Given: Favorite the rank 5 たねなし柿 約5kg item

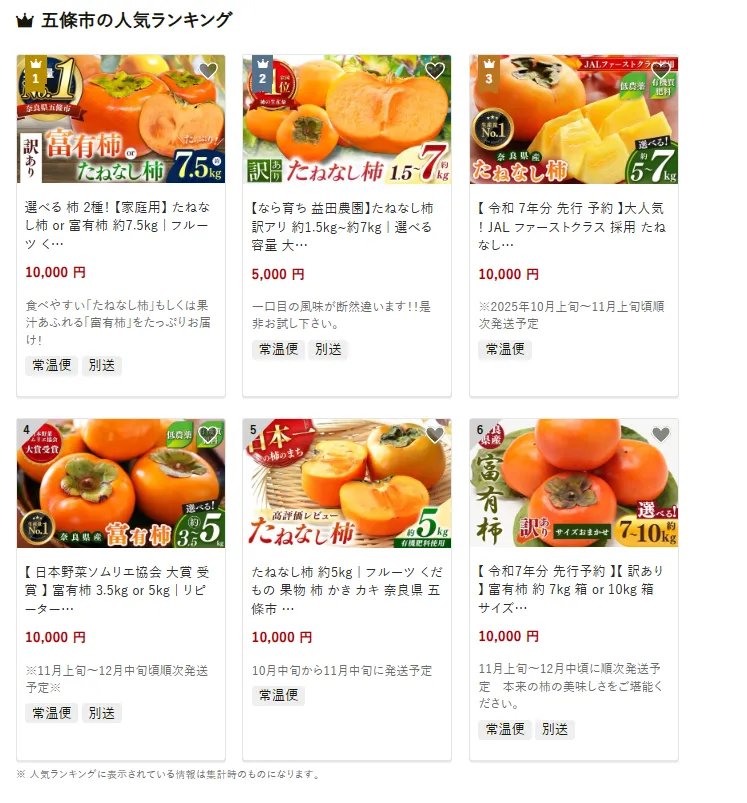Looking at the screenshot, I should click(434, 435).
